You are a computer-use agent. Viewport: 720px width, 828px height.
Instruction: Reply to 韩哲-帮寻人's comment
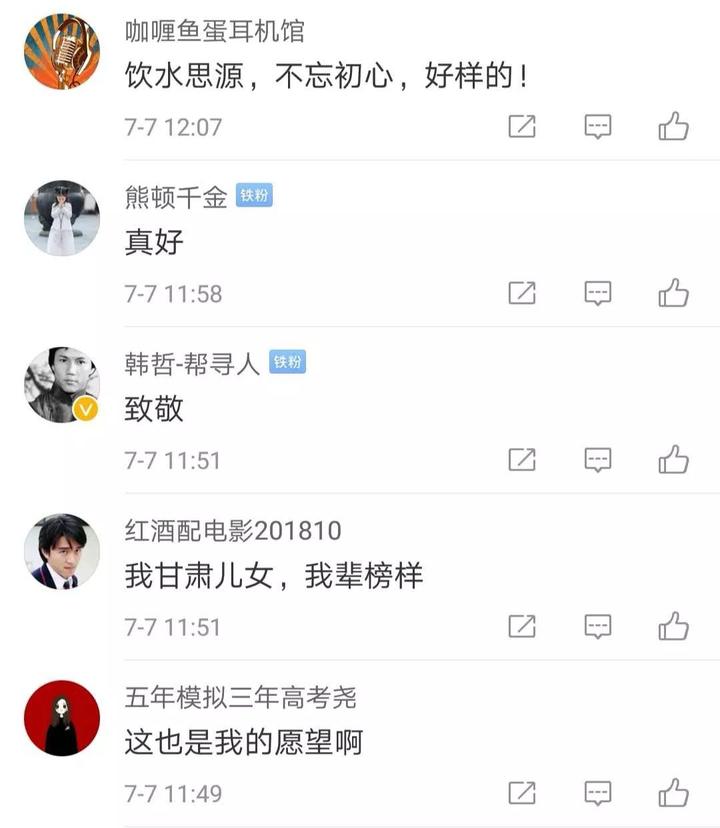[598, 460]
